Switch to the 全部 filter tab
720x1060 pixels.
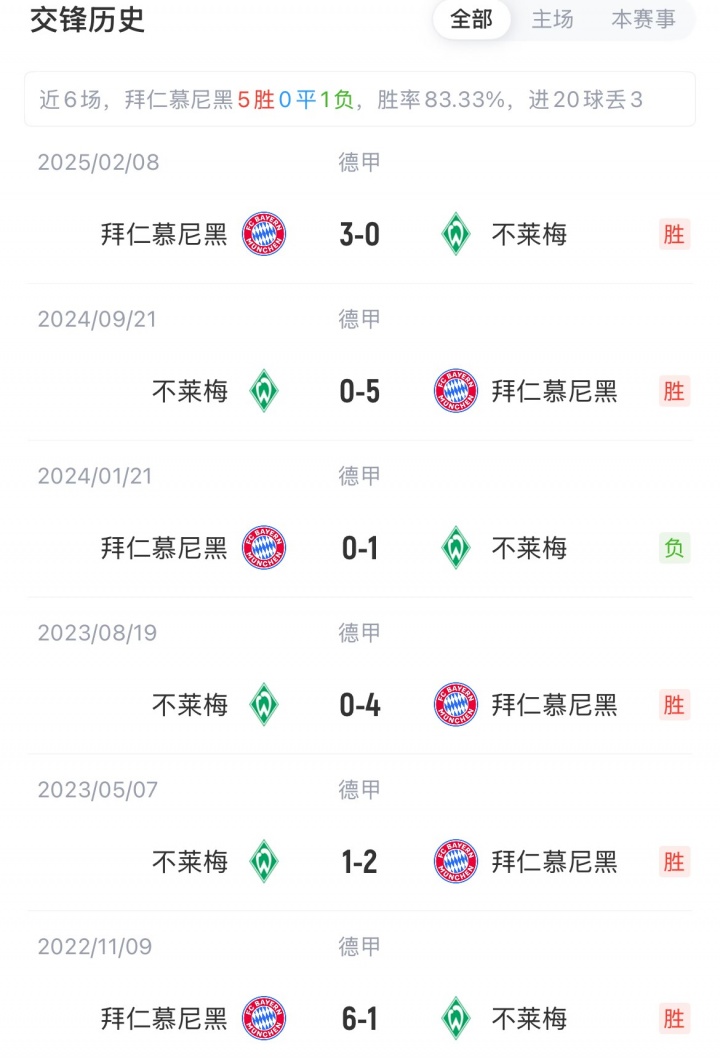coord(471,20)
